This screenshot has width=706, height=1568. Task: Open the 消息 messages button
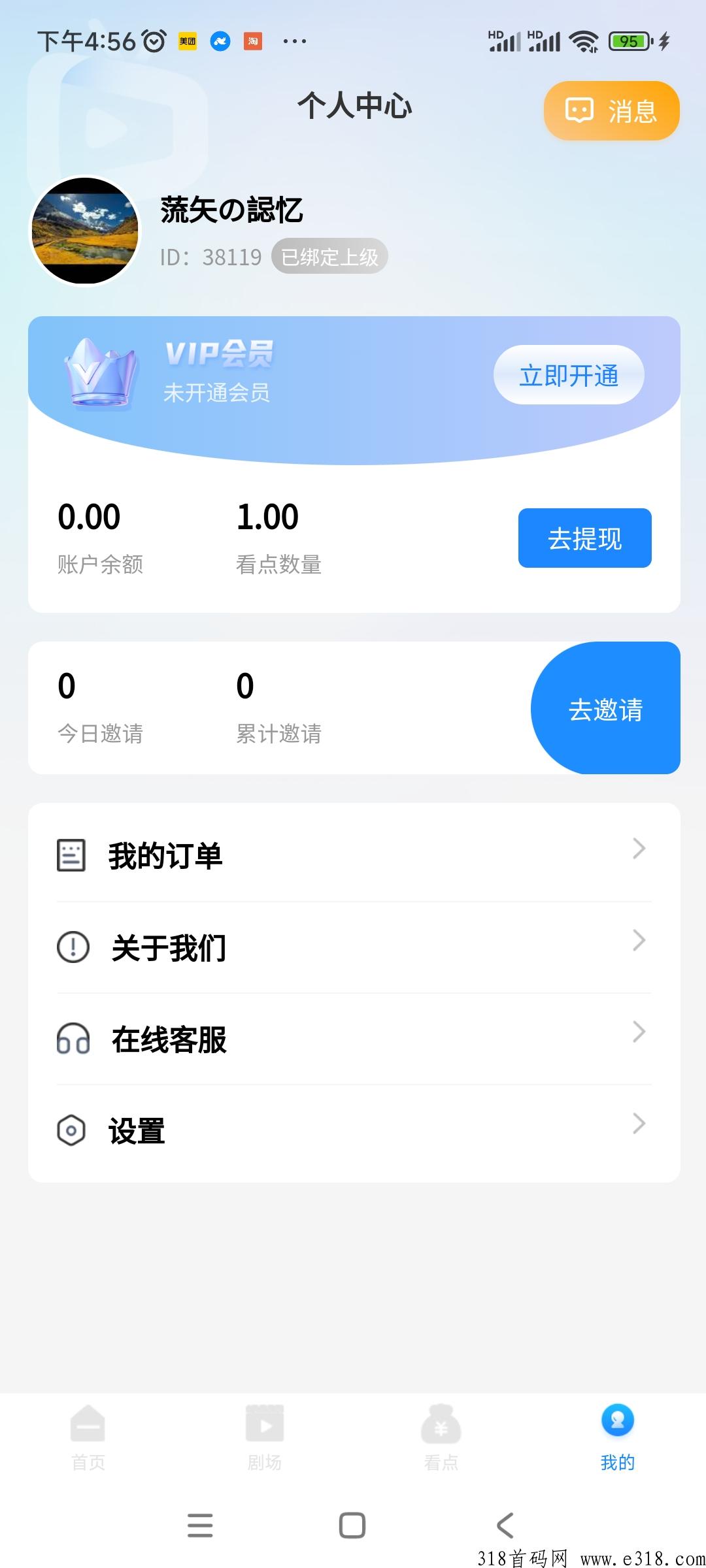pos(611,110)
